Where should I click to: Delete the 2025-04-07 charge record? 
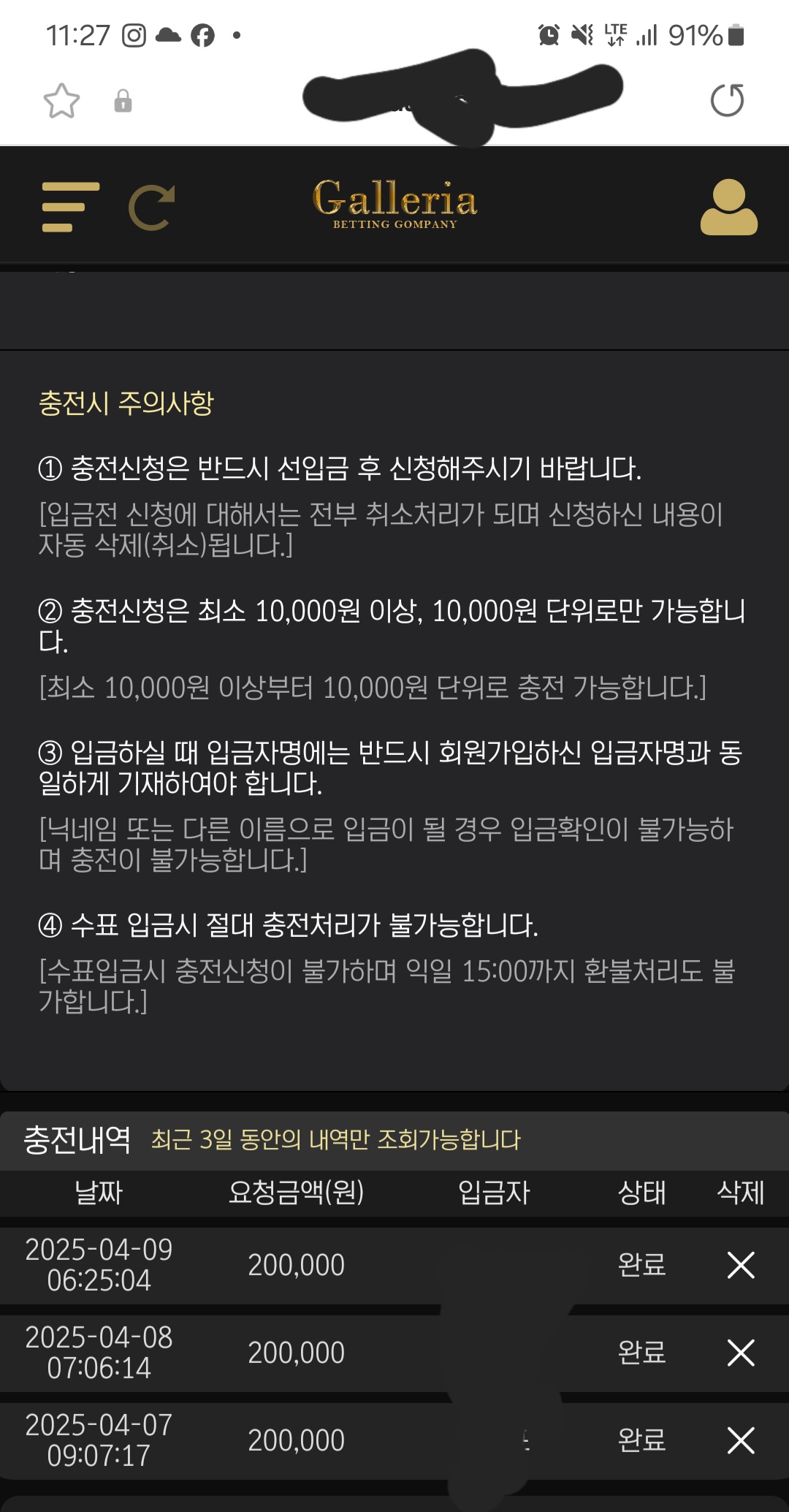point(741,1440)
